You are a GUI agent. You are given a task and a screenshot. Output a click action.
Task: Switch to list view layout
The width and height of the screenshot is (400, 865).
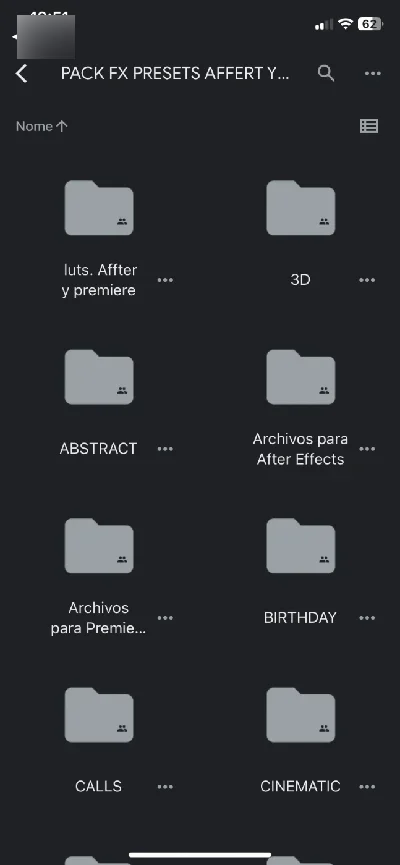(369, 126)
